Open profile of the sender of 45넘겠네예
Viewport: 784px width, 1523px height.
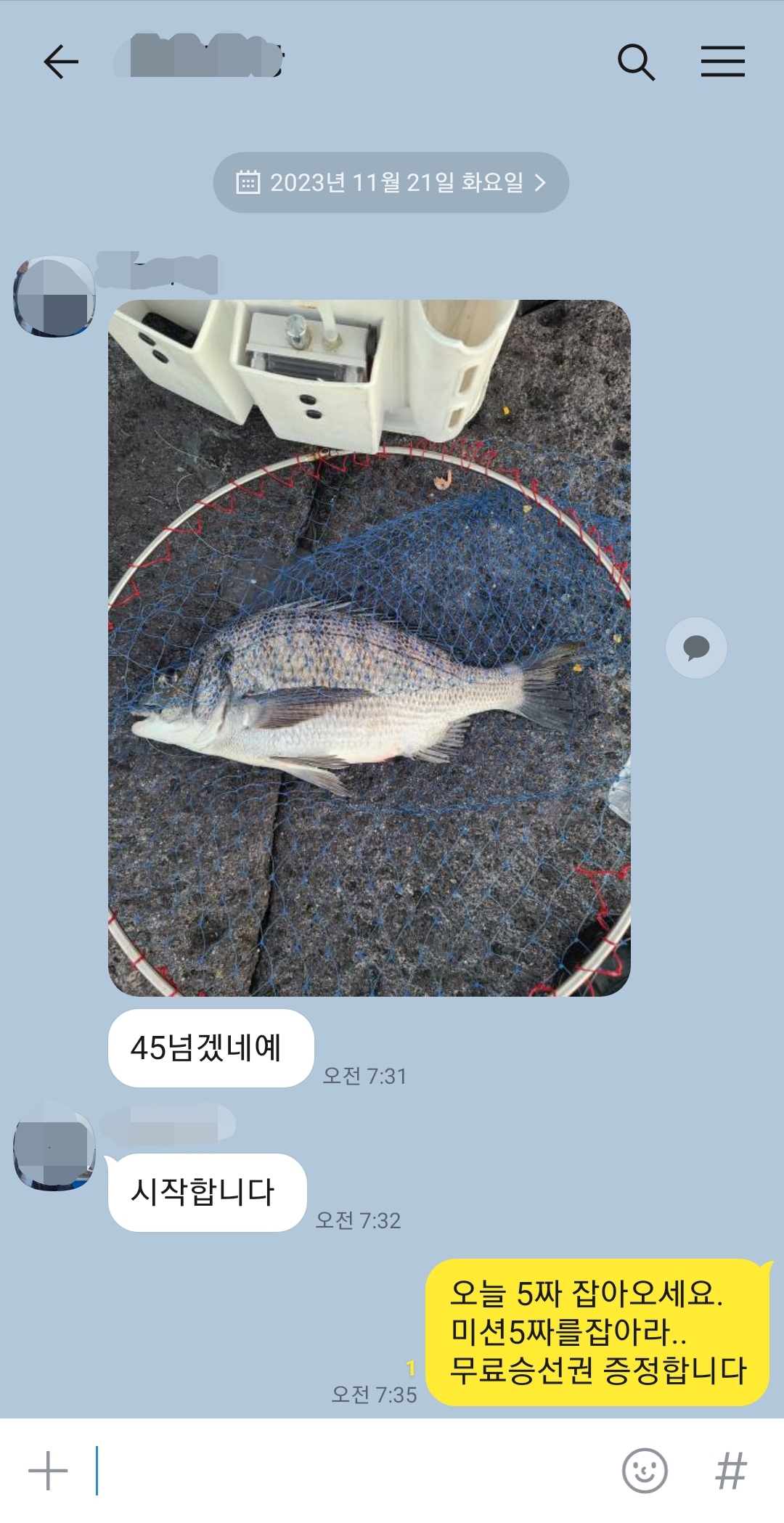pyautogui.click(x=54, y=296)
